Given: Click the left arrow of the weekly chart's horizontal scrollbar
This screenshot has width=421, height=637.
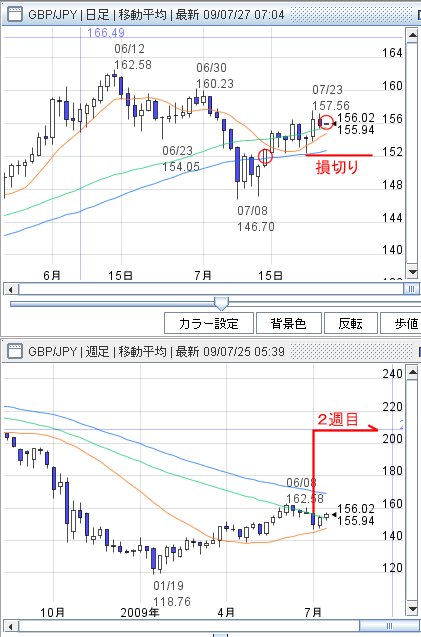Looking at the screenshot, I should [x=11, y=626].
